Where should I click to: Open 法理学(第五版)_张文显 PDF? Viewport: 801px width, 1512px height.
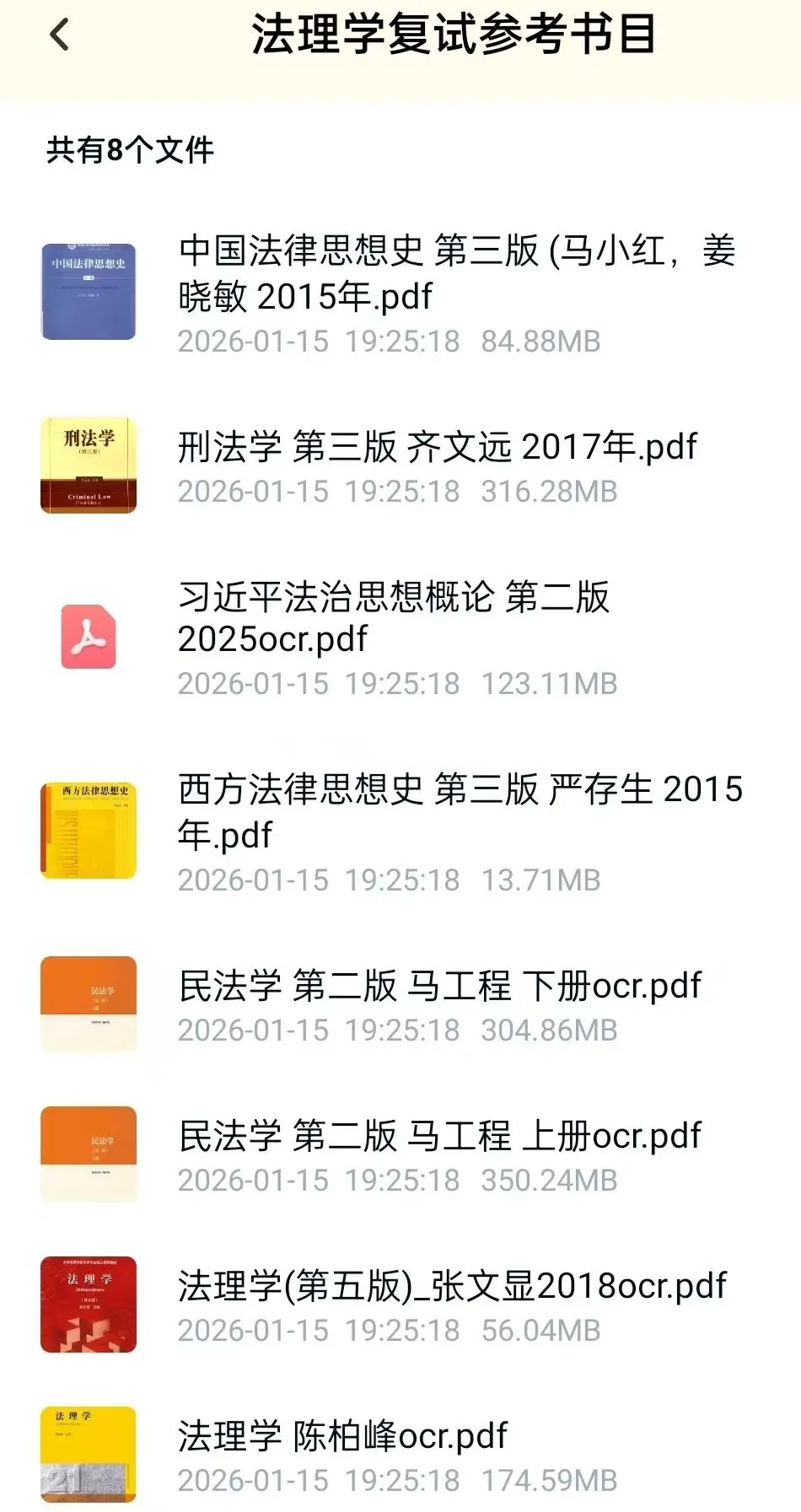point(452,1286)
